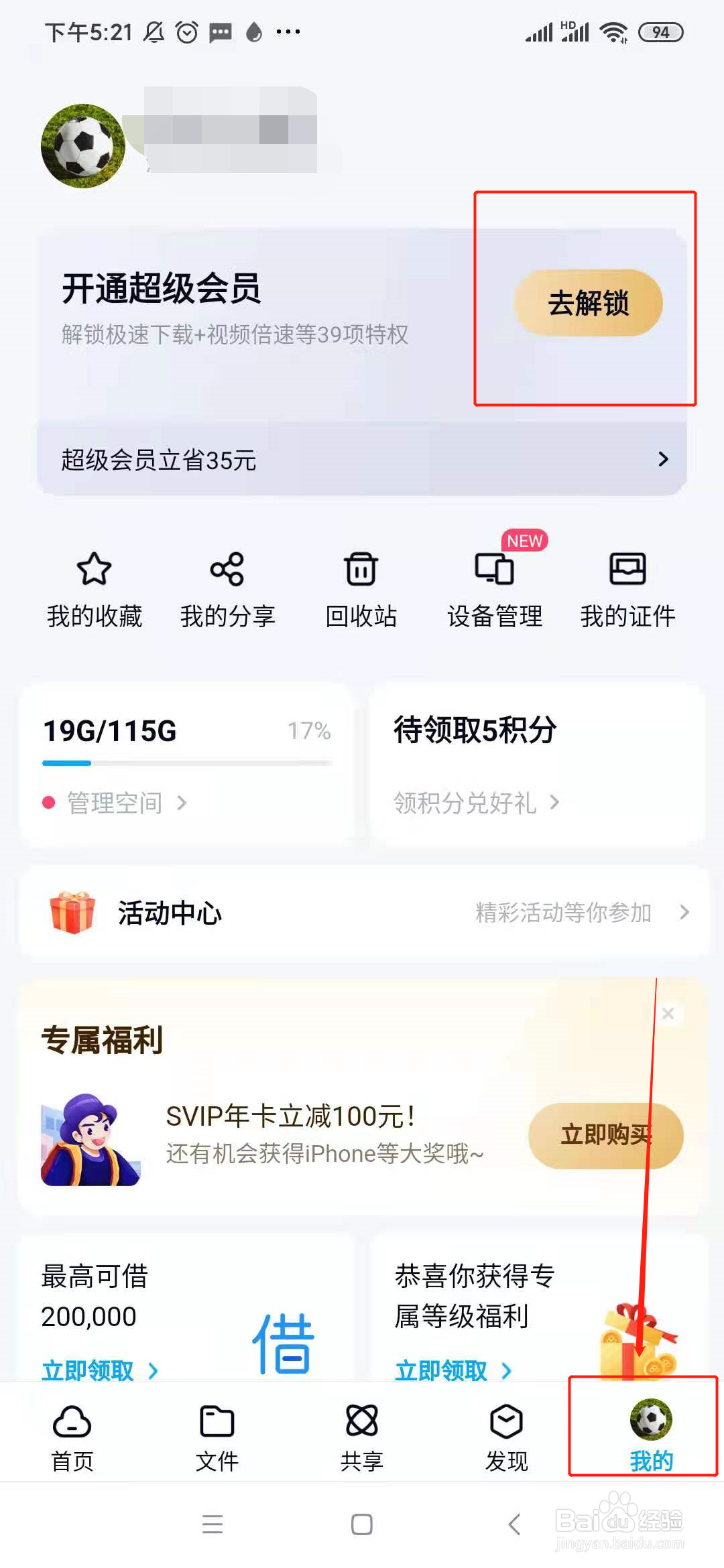Tap the soccer ball profile avatar

81,146
